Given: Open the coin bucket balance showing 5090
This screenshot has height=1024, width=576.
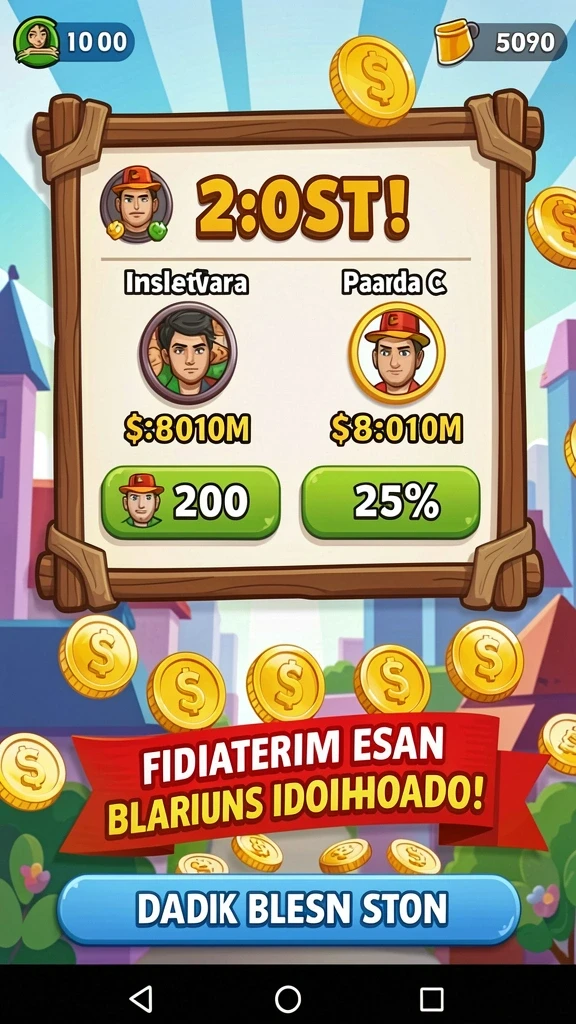Looking at the screenshot, I should (x=501, y=42).
